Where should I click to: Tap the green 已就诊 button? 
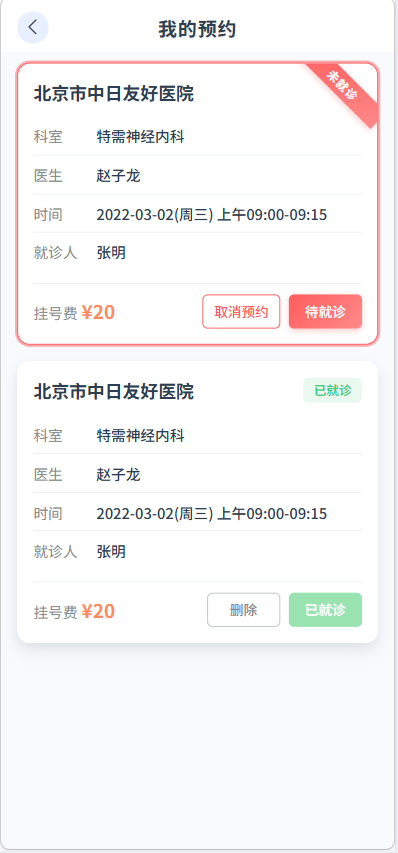[325, 610]
